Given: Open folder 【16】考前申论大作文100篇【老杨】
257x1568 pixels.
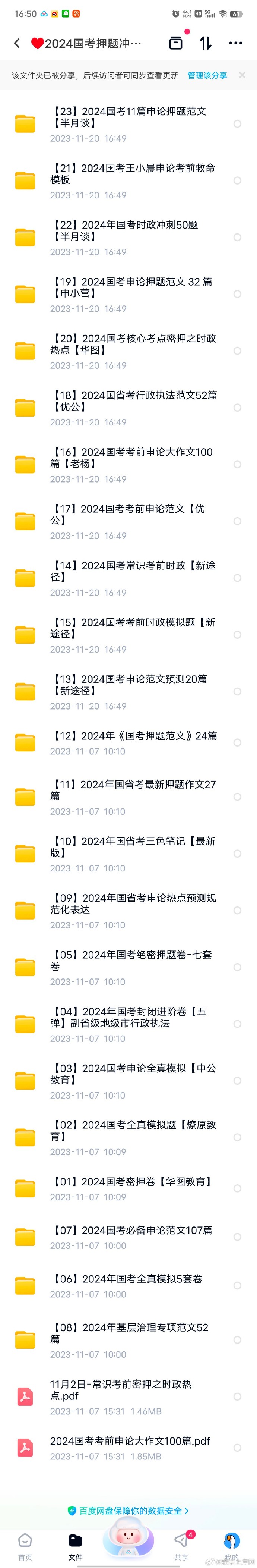Looking at the screenshot, I should 128,465.
